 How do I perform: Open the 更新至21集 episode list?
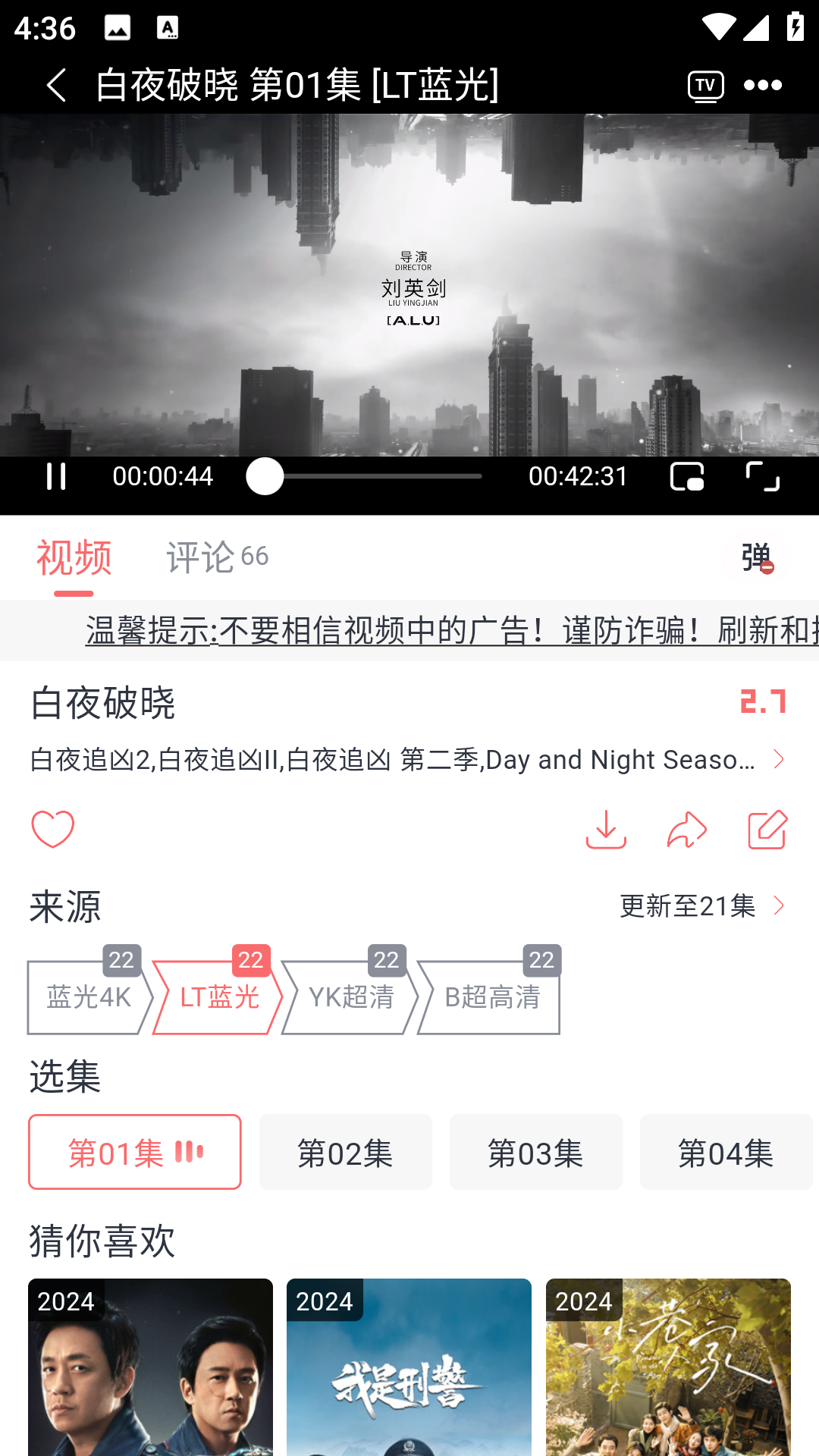702,905
